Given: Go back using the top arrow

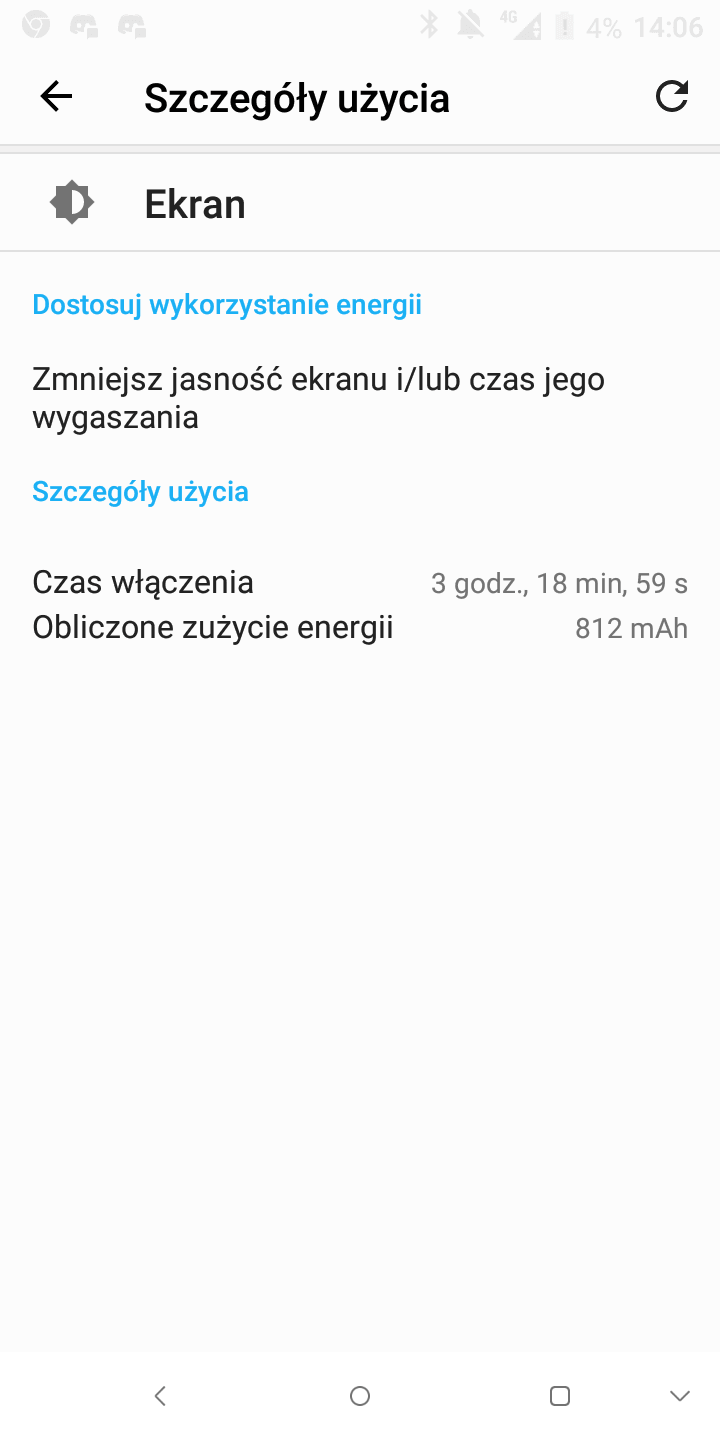Looking at the screenshot, I should click(x=56, y=97).
